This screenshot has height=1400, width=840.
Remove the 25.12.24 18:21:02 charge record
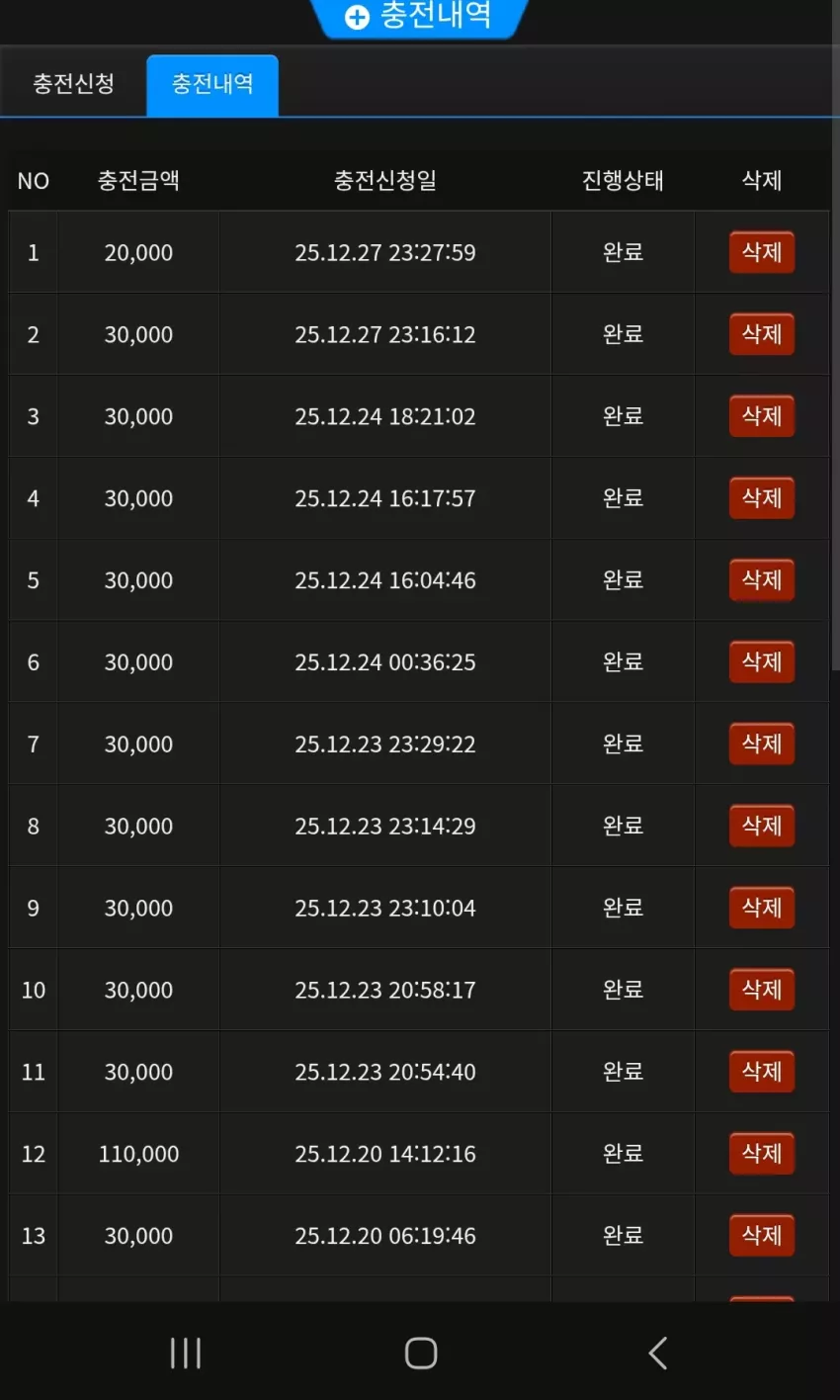[x=762, y=416]
